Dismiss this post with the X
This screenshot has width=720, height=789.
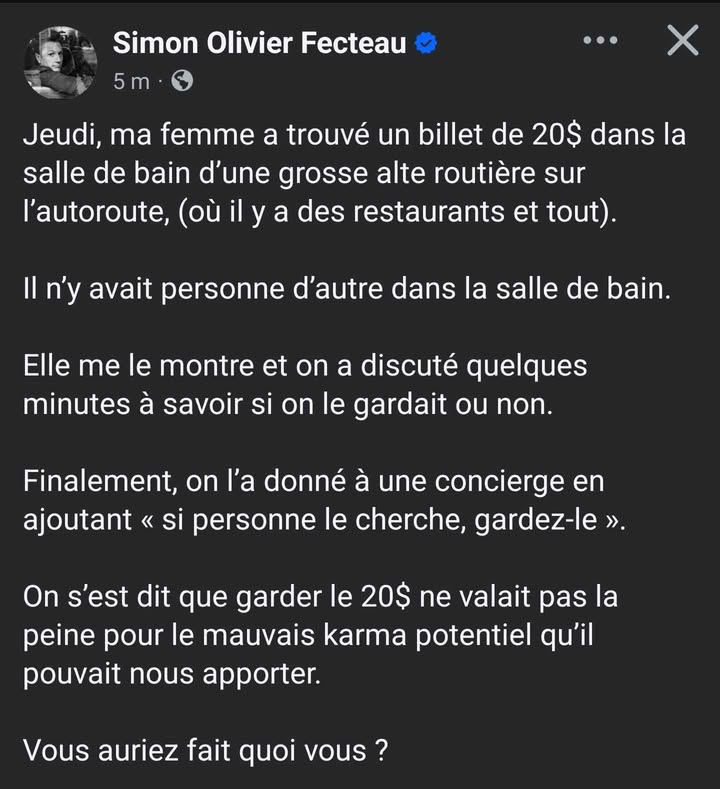682,41
